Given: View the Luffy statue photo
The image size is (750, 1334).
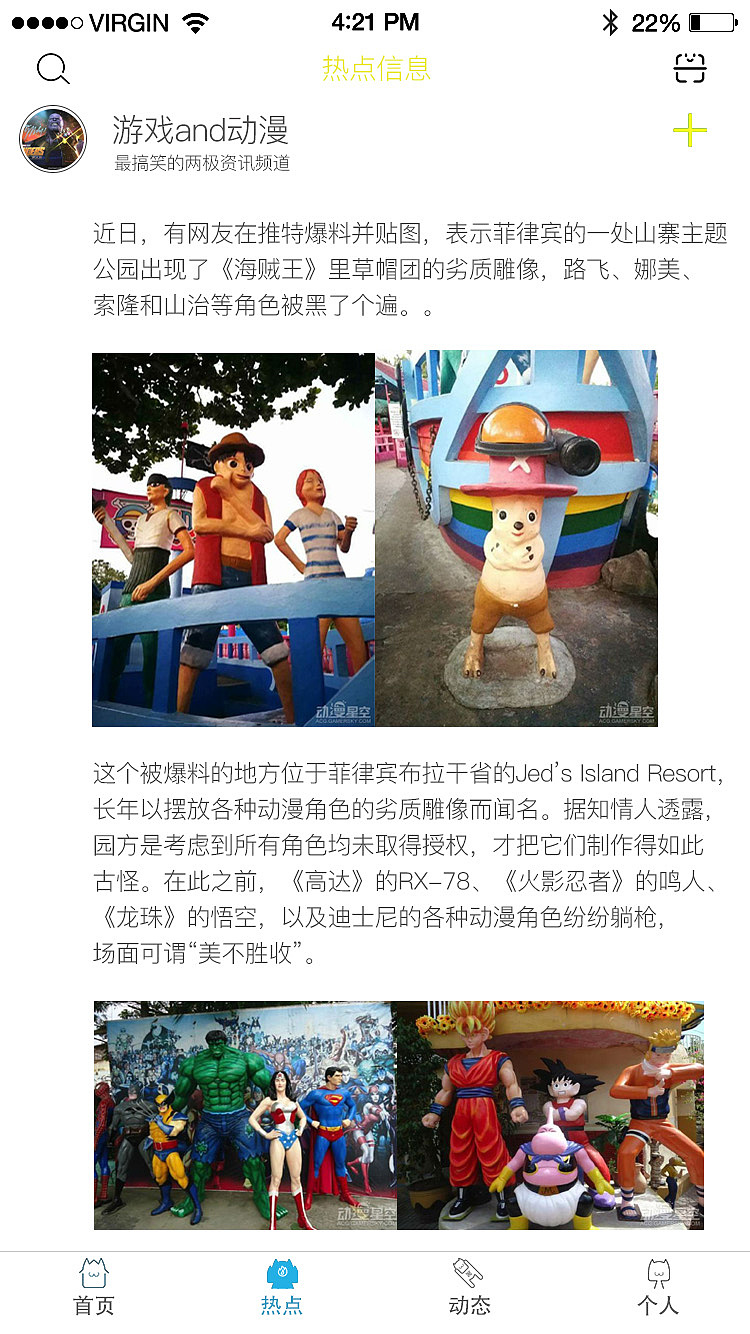Looking at the screenshot, I should click(x=232, y=538).
